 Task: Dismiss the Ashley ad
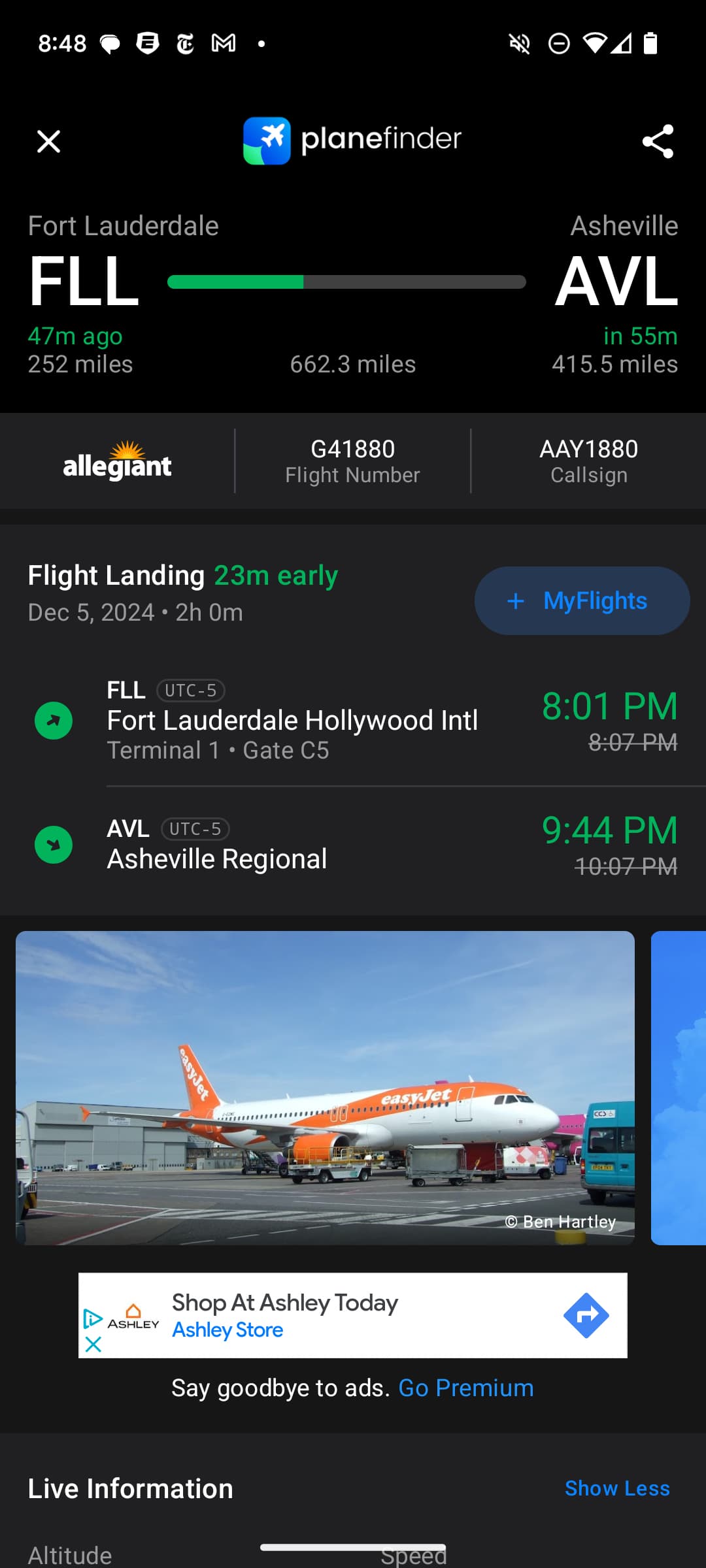click(93, 1345)
